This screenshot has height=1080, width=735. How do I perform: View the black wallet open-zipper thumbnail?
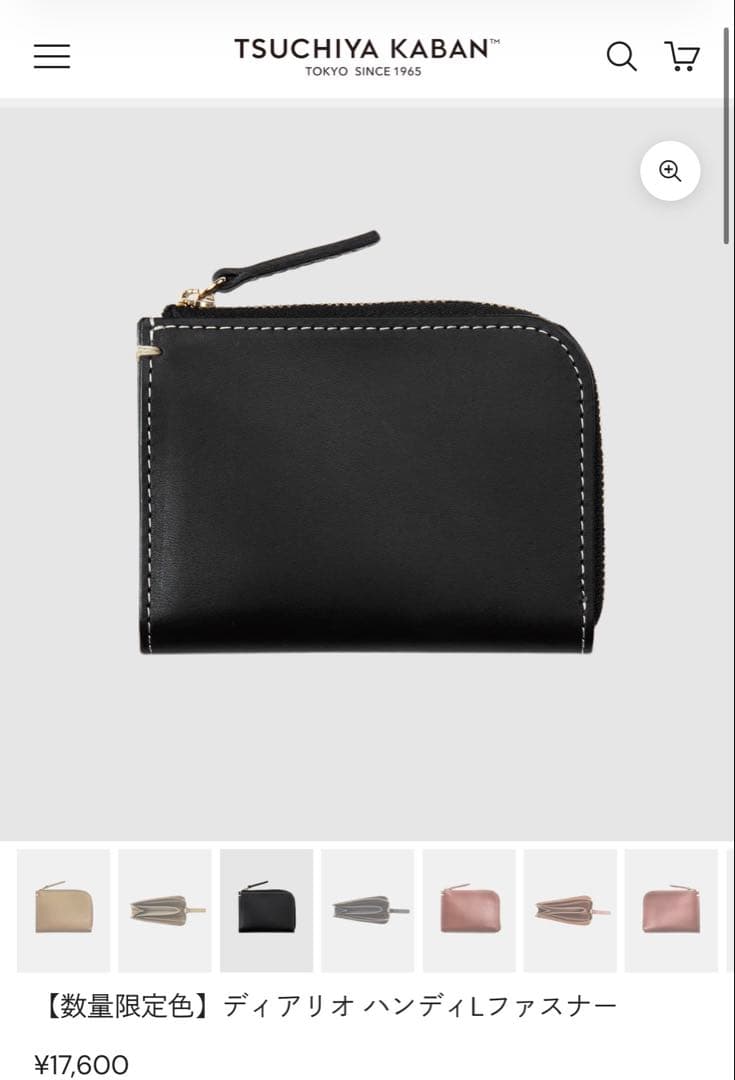(x=368, y=910)
